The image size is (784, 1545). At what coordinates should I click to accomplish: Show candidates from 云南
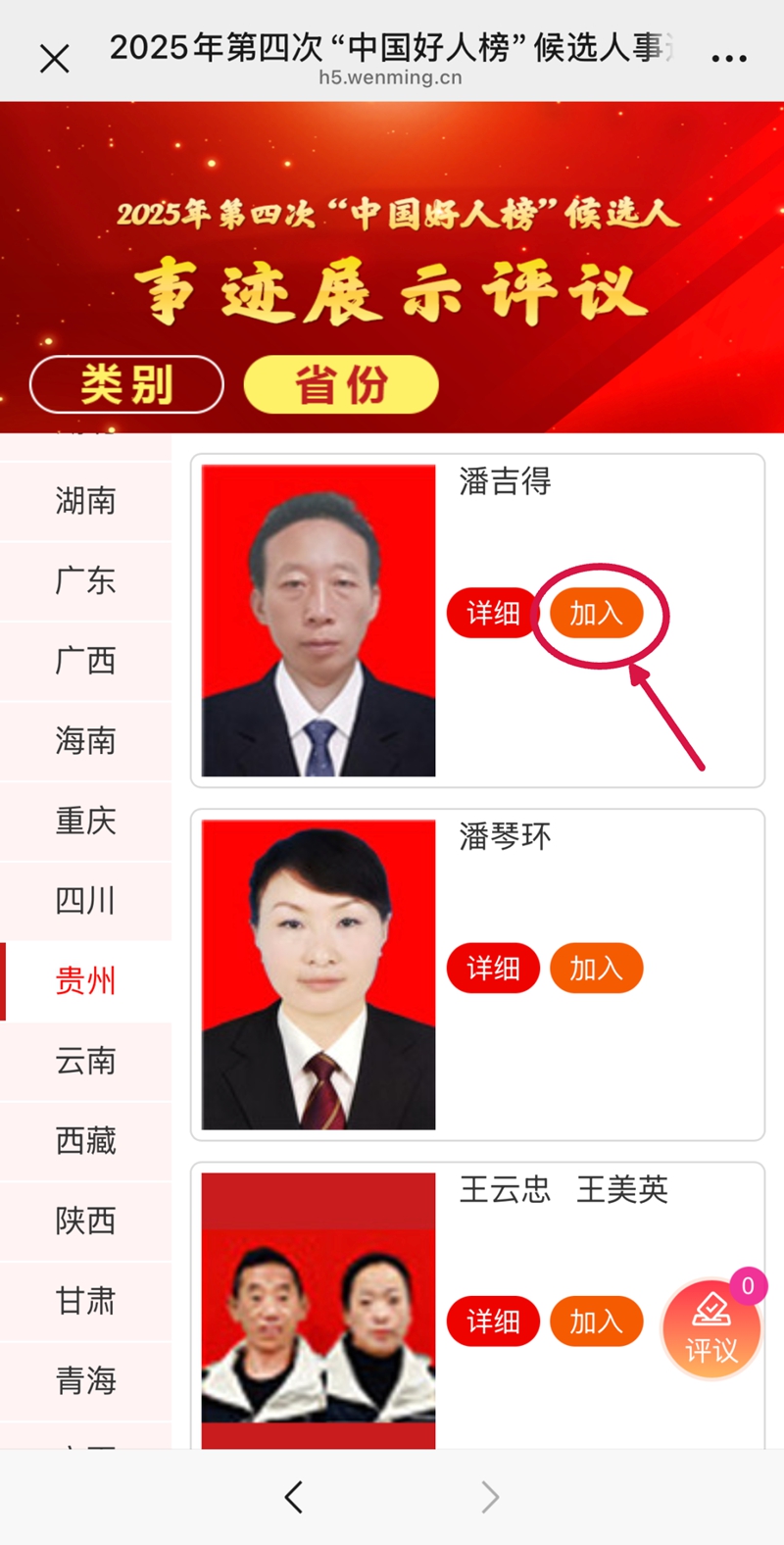[x=86, y=1061]
